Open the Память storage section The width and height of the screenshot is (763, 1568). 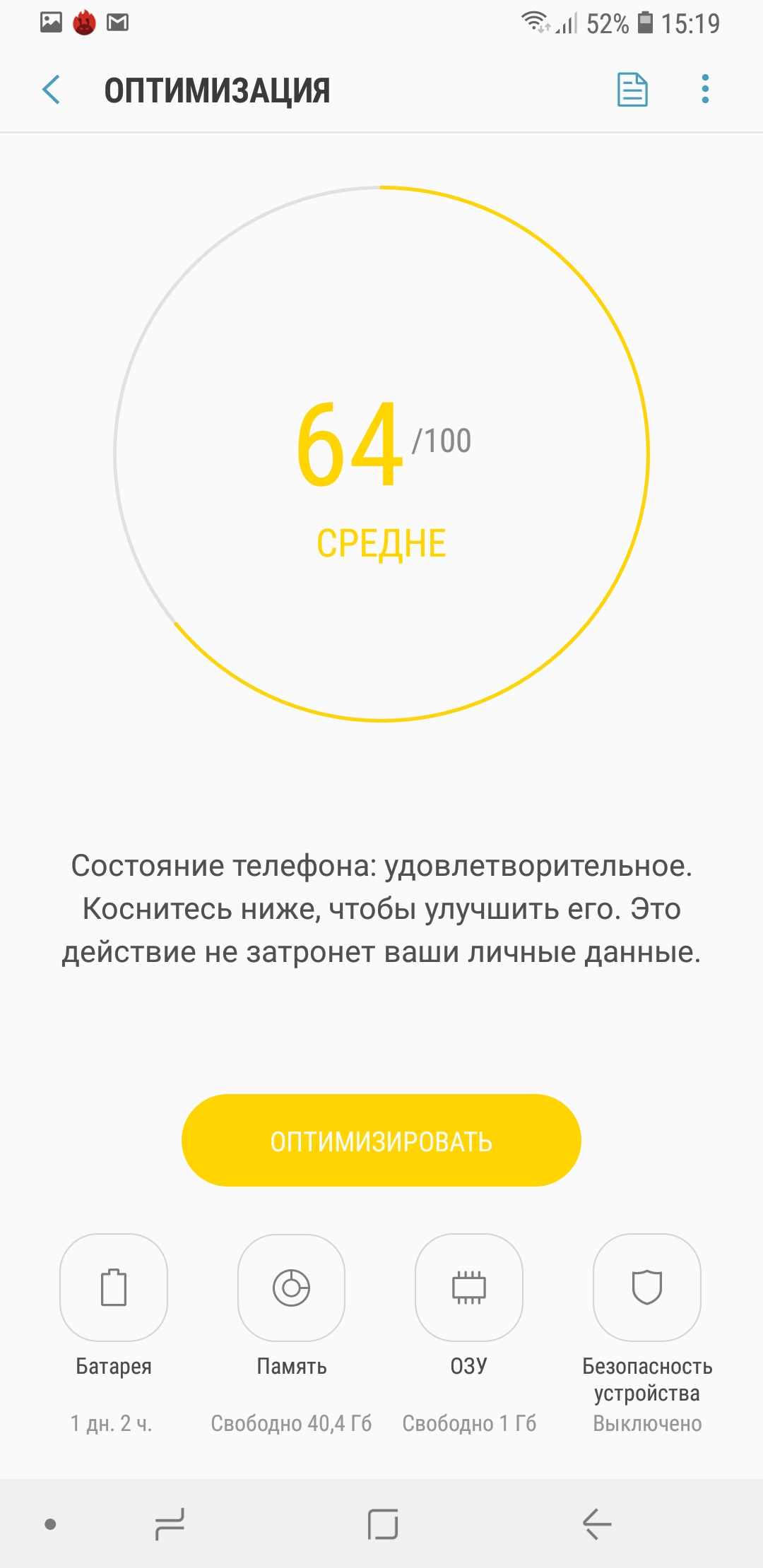[291, 1288]
